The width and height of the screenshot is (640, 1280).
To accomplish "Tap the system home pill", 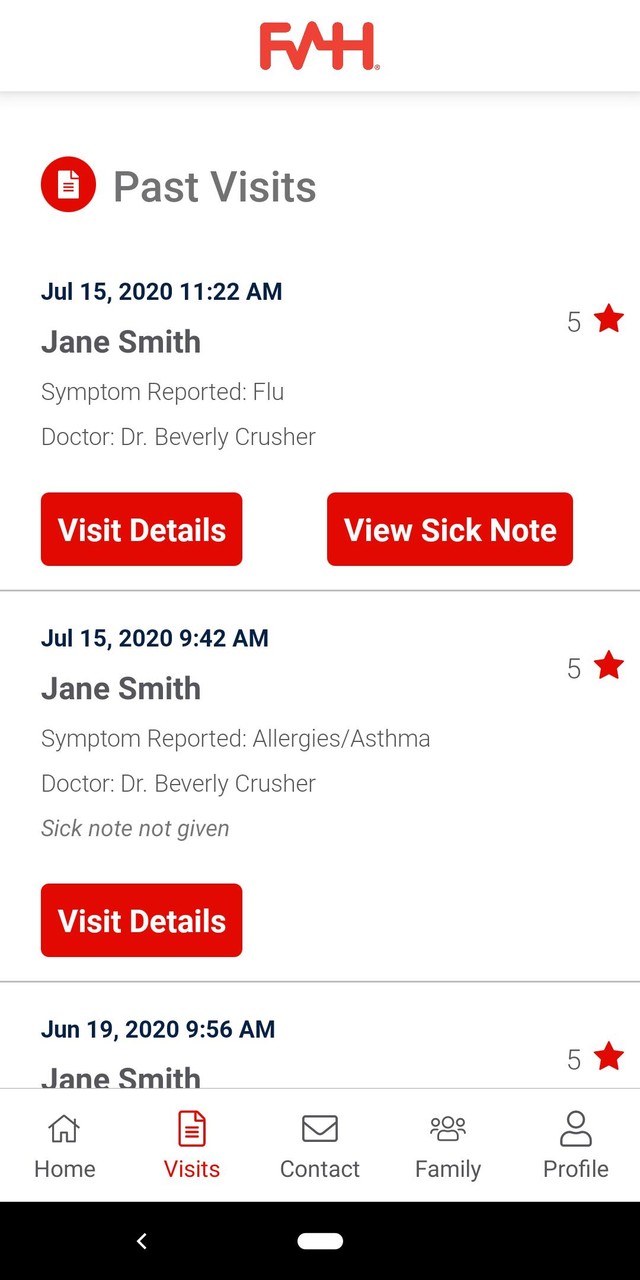I will click(320, 1241).
